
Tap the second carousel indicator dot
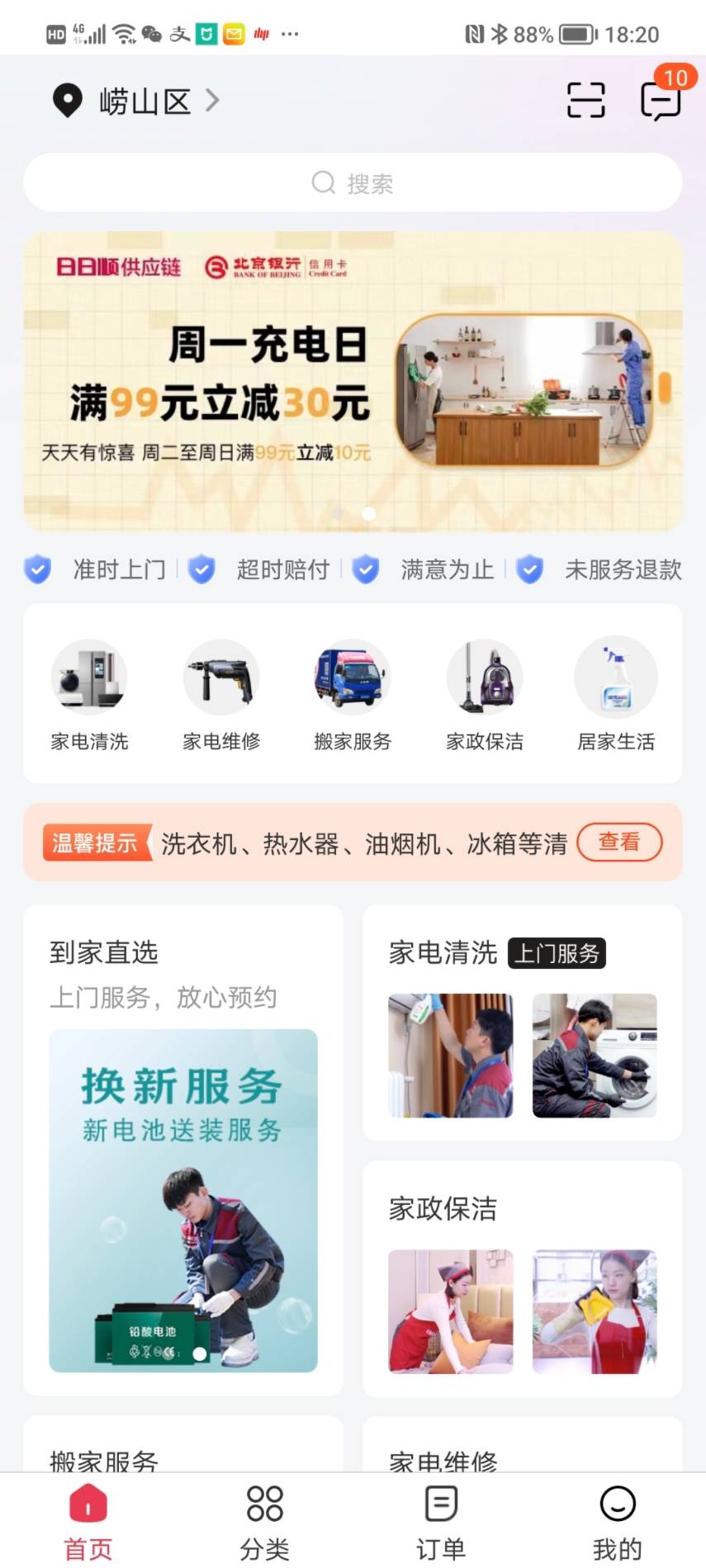click(x=369, y=513)
